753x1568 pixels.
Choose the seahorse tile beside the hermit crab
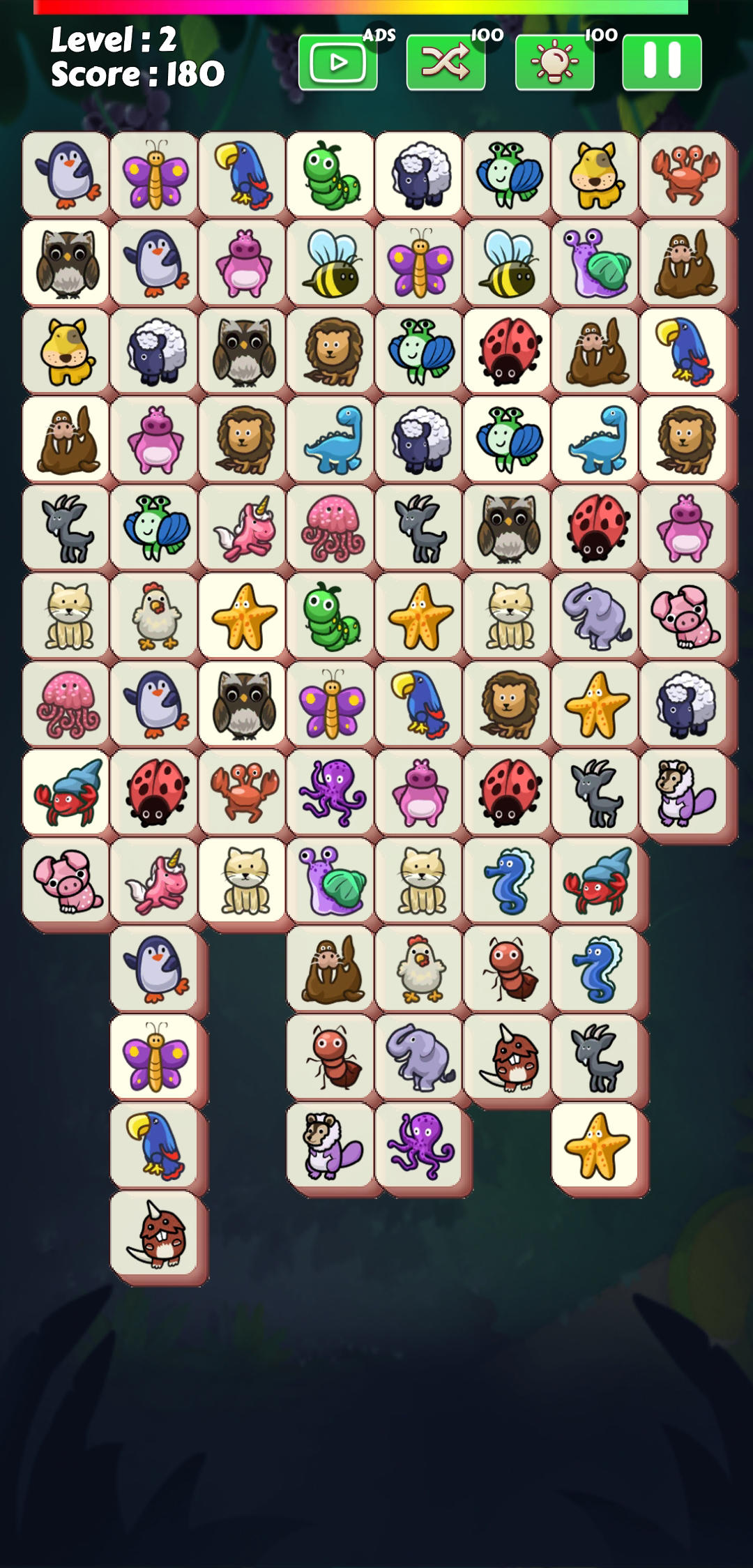click(x=508, y=882)
